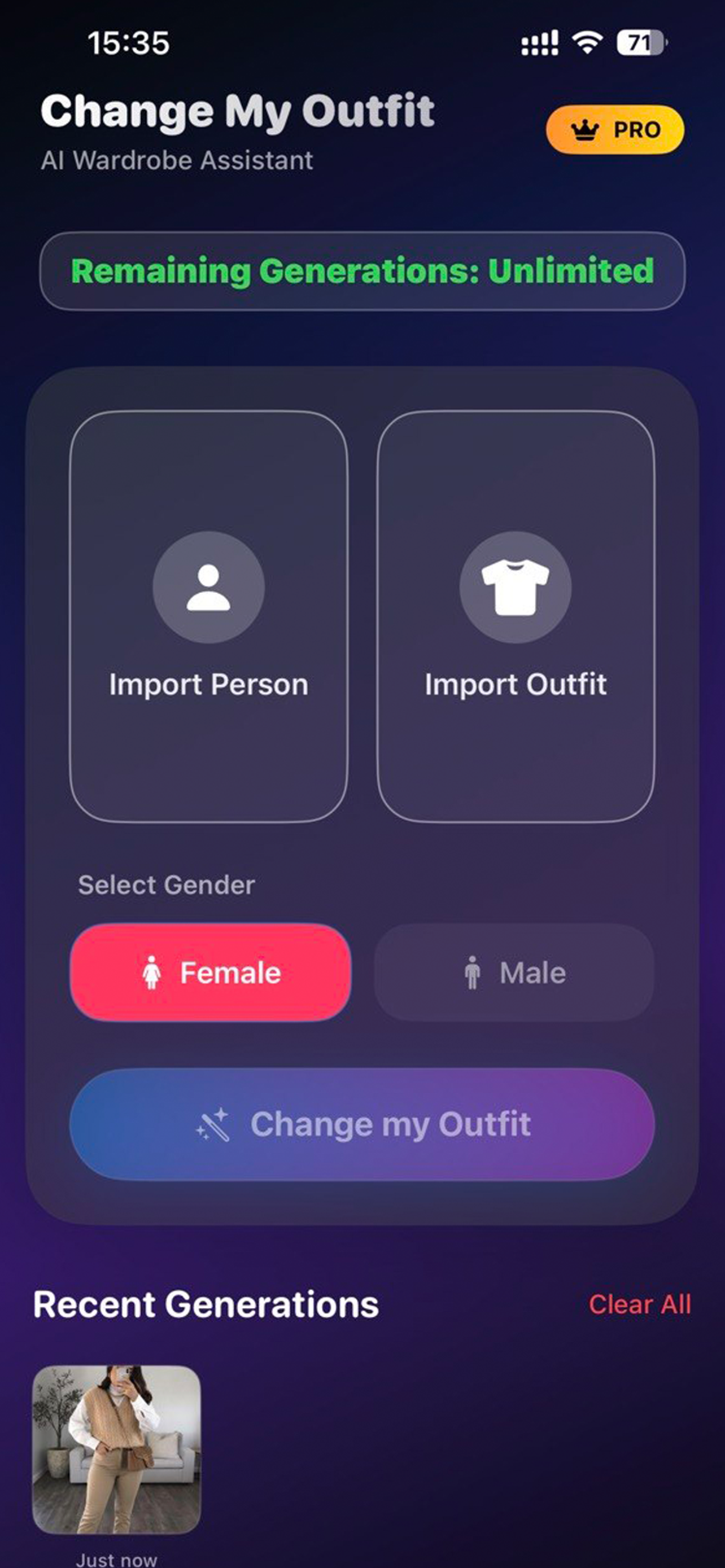Click the crown icon on the PRO badge

click(583, 130)
